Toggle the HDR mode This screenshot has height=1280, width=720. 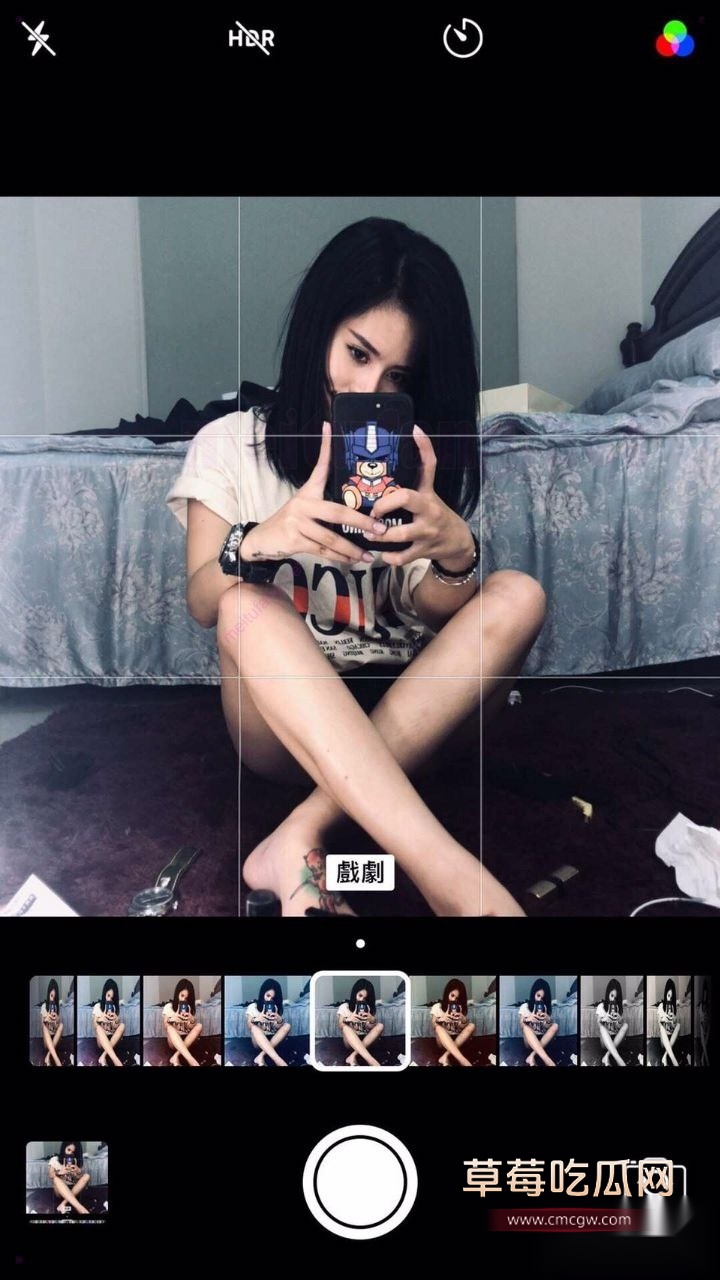251,39
